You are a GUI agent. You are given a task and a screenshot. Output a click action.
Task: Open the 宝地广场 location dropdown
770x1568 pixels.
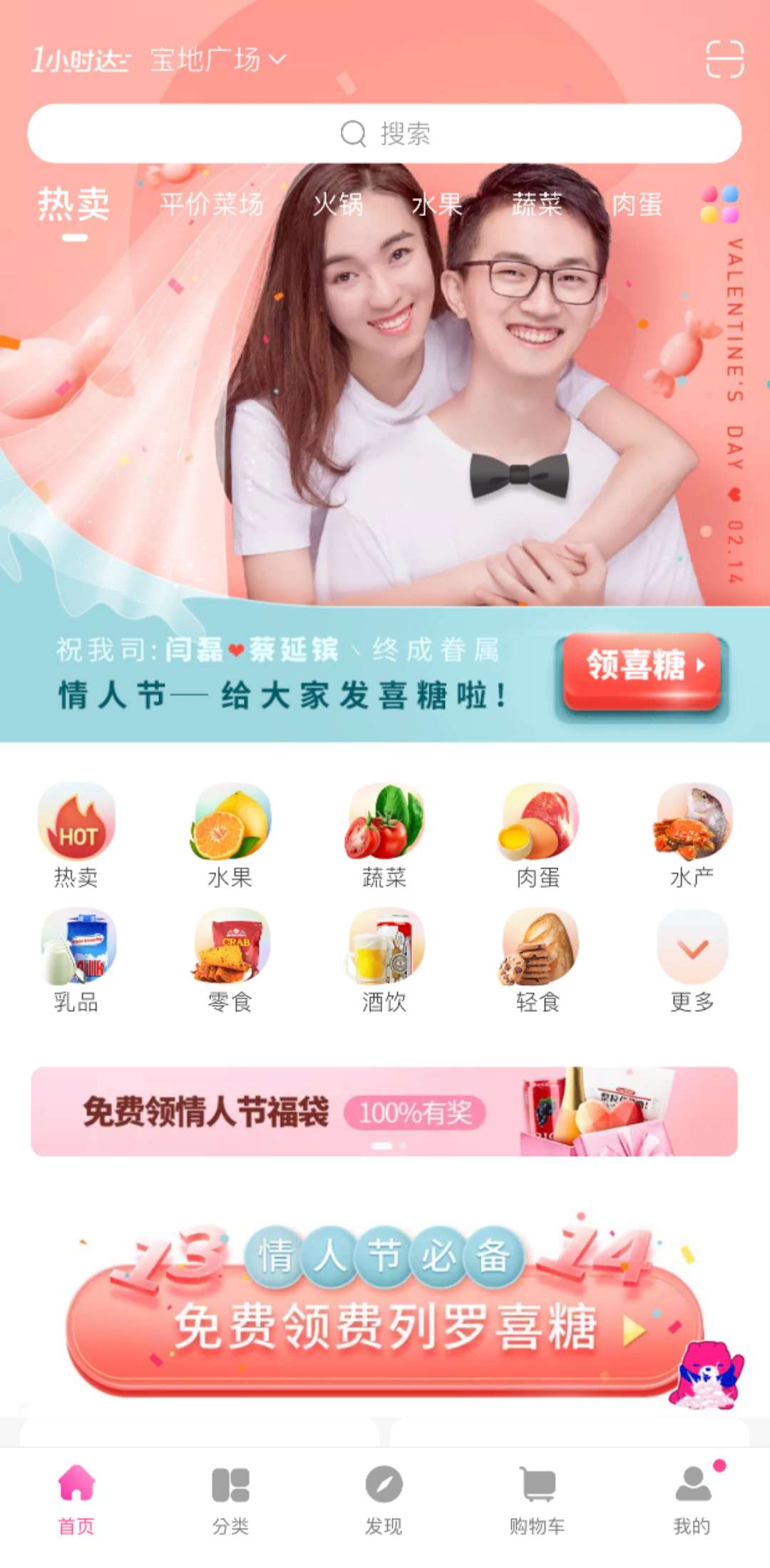(217, 60)
